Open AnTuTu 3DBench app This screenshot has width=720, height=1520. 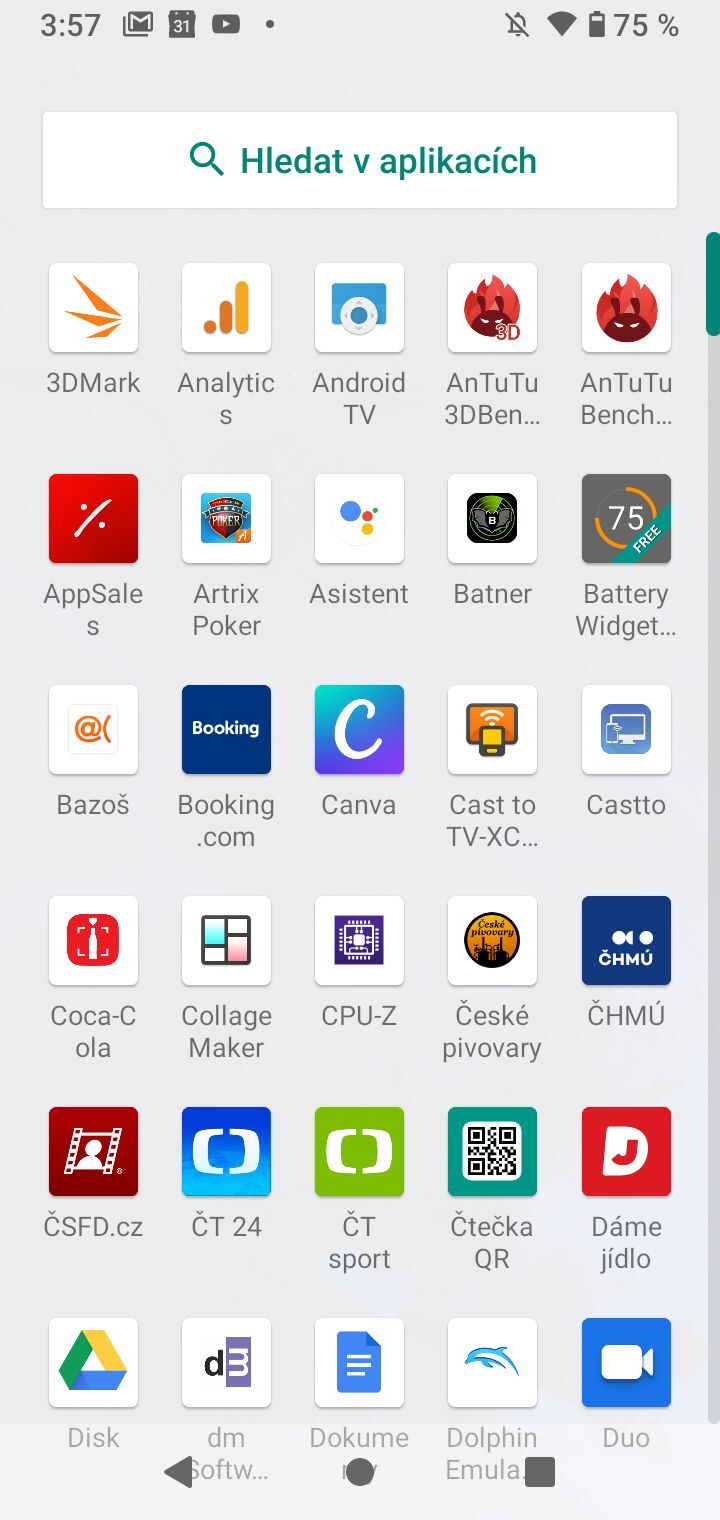pyautogui.click(x=492, y=308)
